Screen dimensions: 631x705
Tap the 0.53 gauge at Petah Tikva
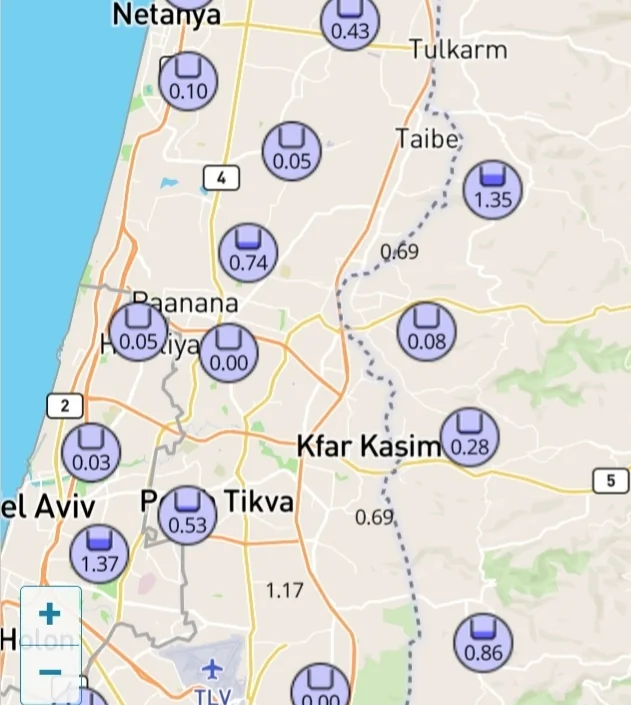187,514
